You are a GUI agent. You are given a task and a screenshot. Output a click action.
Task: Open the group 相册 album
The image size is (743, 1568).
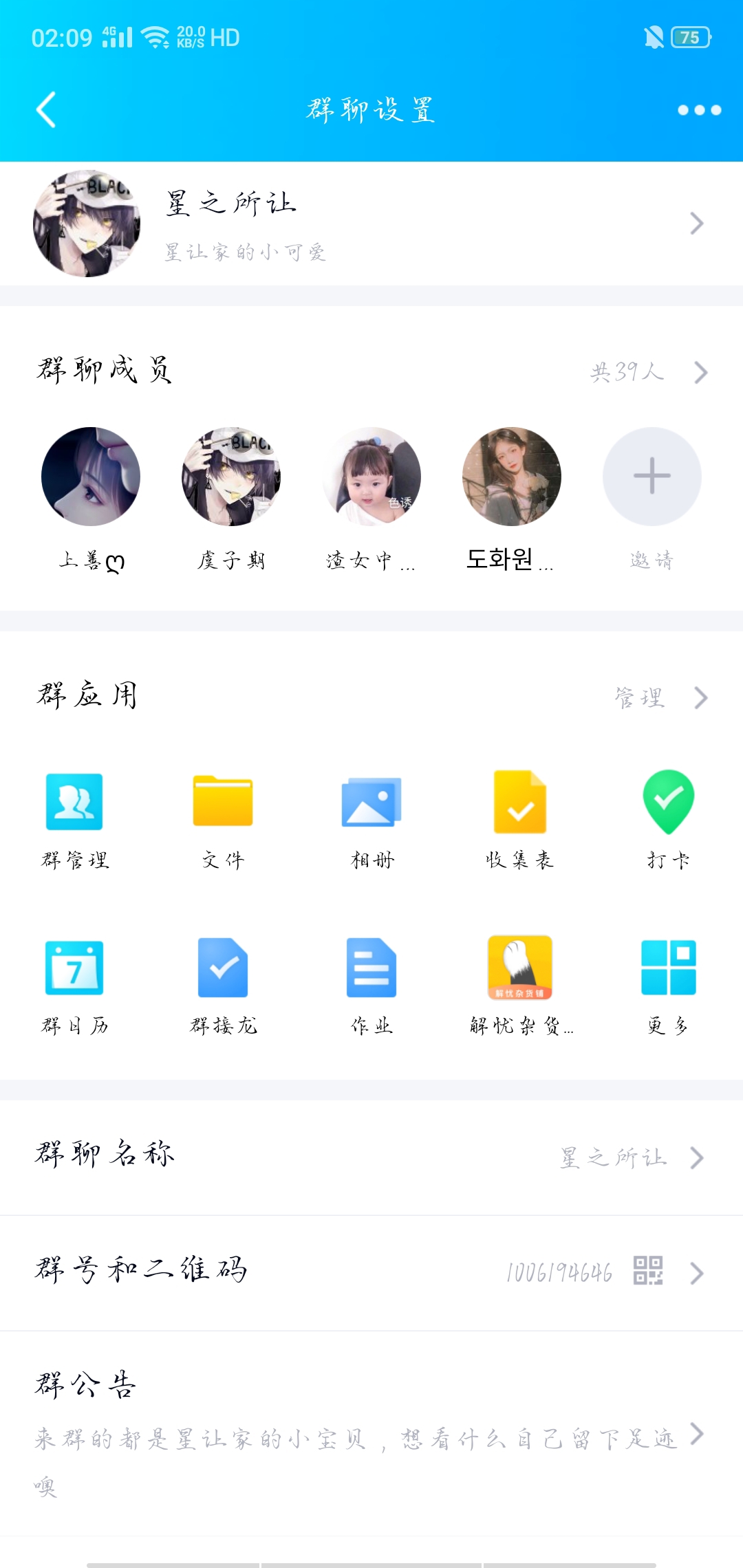tap(371, 803)
